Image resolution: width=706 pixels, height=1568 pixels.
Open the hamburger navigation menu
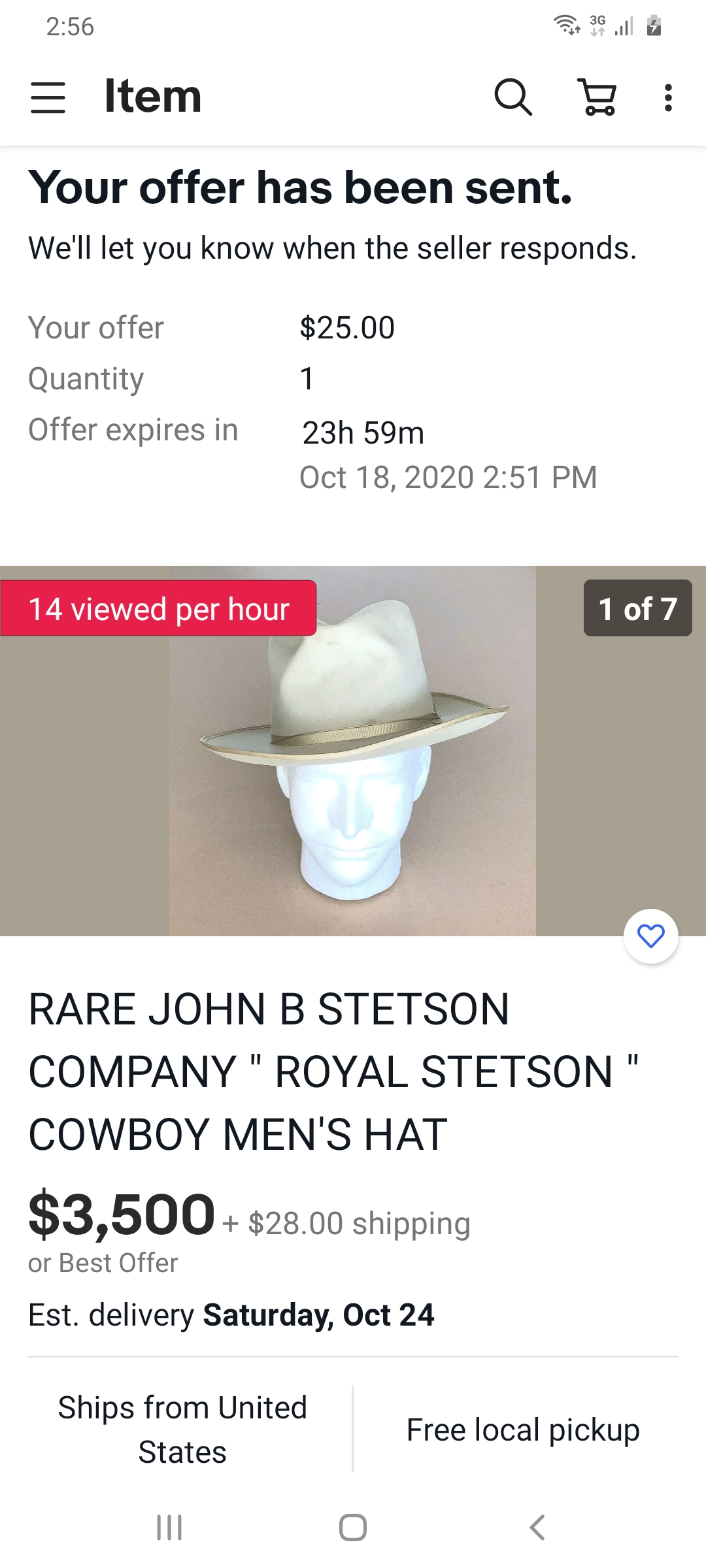click(48, 97)
